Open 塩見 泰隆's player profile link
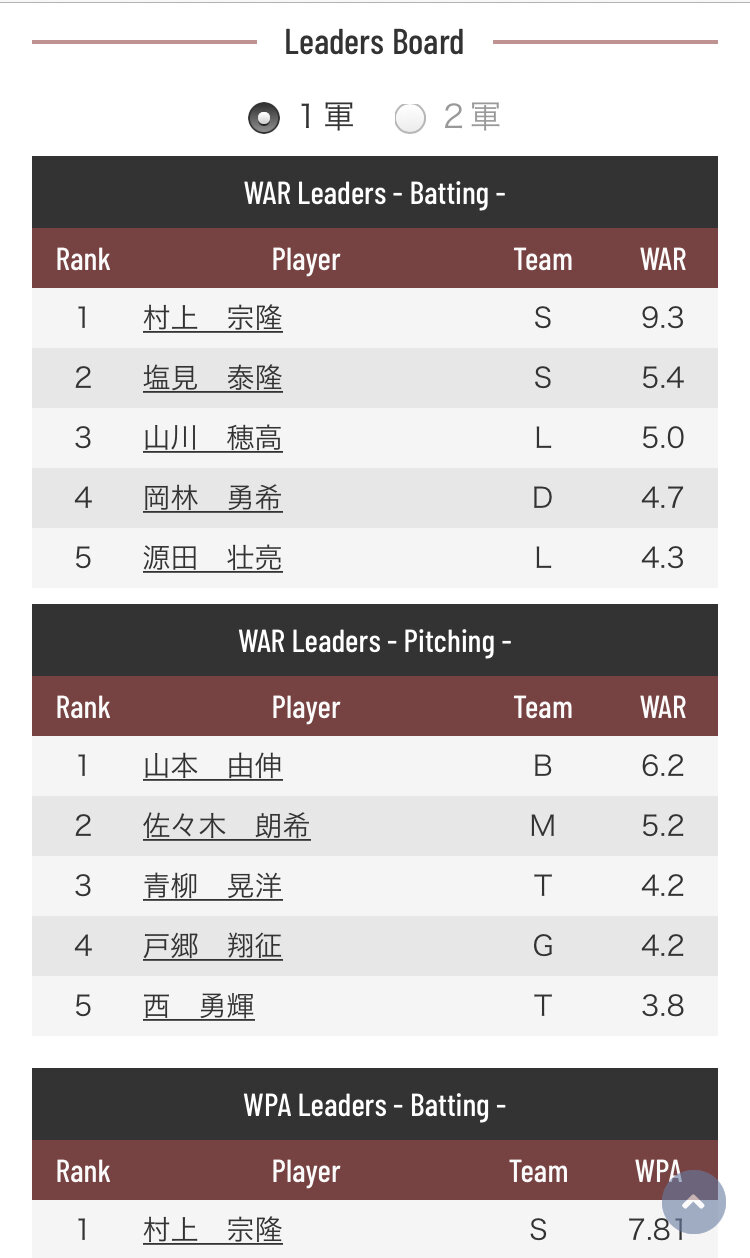Image resolution: width=750 pixels, height=1258 pixels. [x=212, y=378]
